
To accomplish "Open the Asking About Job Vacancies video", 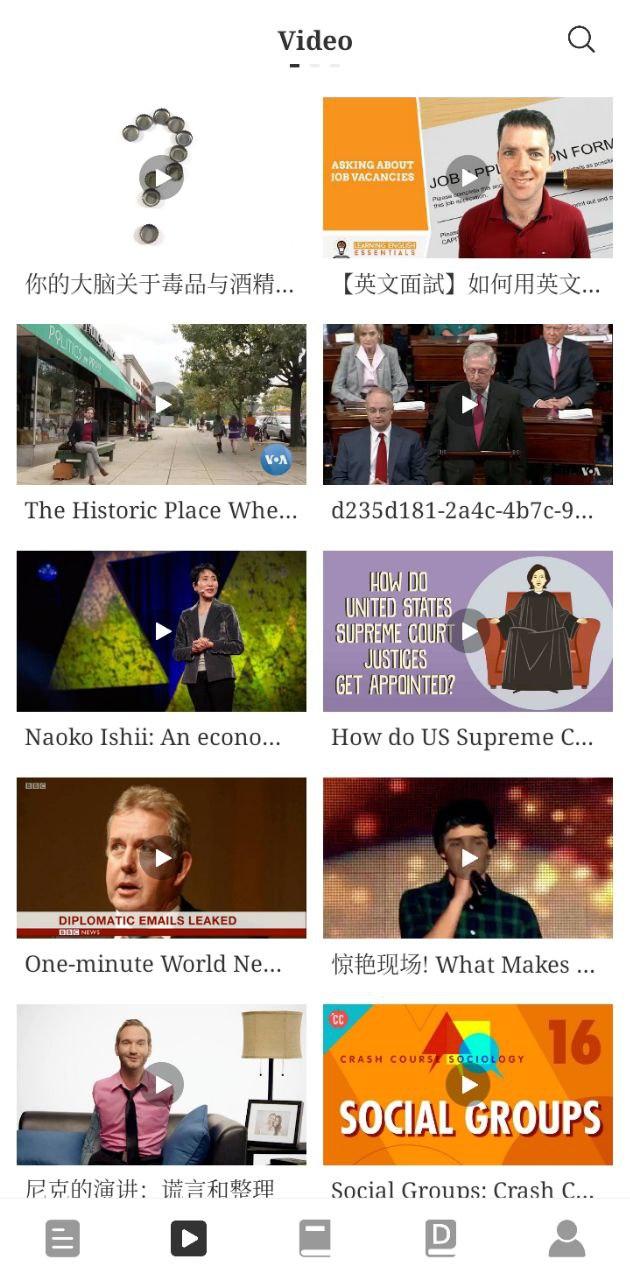I will click(467, 178).
